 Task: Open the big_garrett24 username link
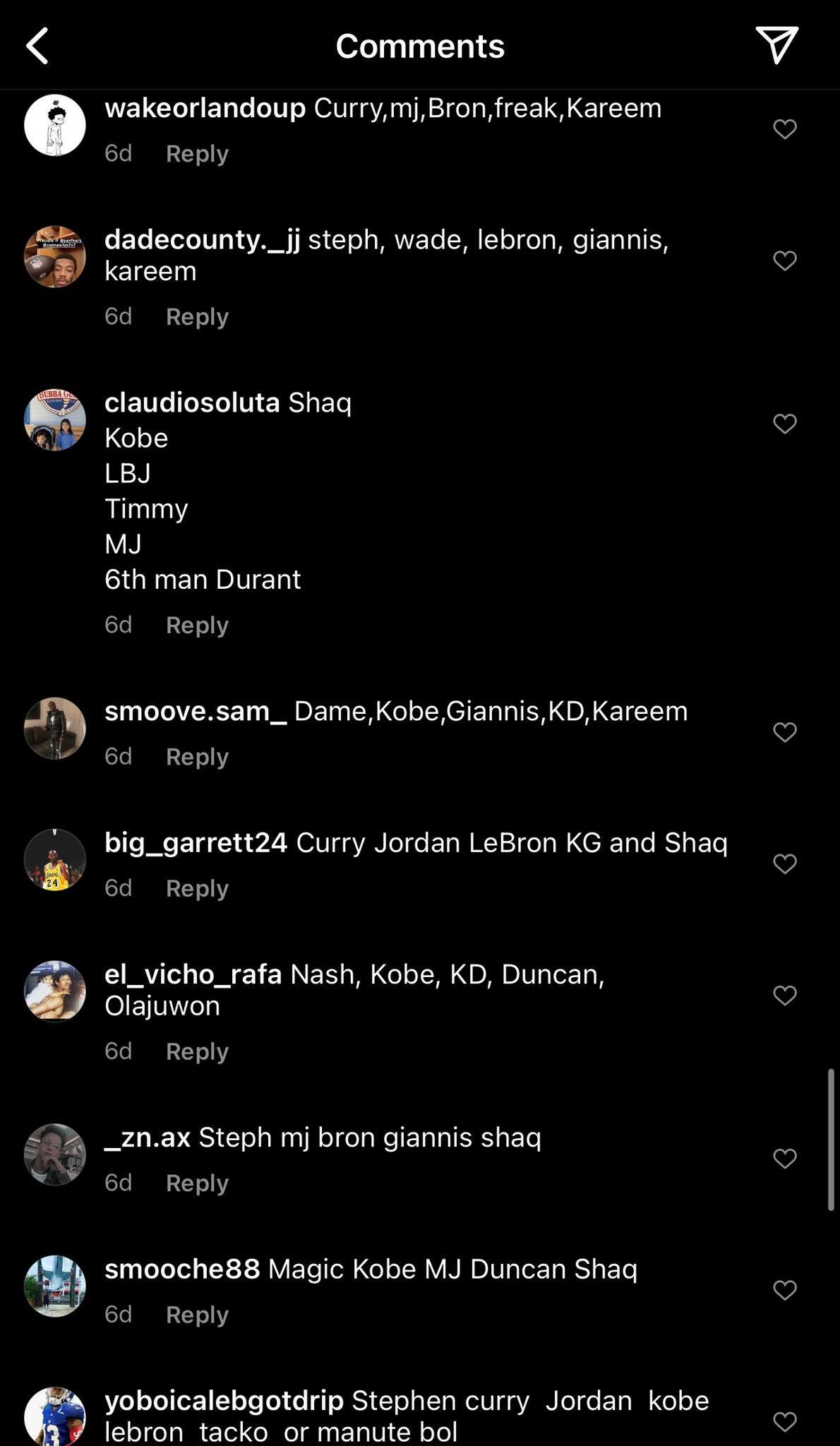pyautogui.click(x=196, y=842)
